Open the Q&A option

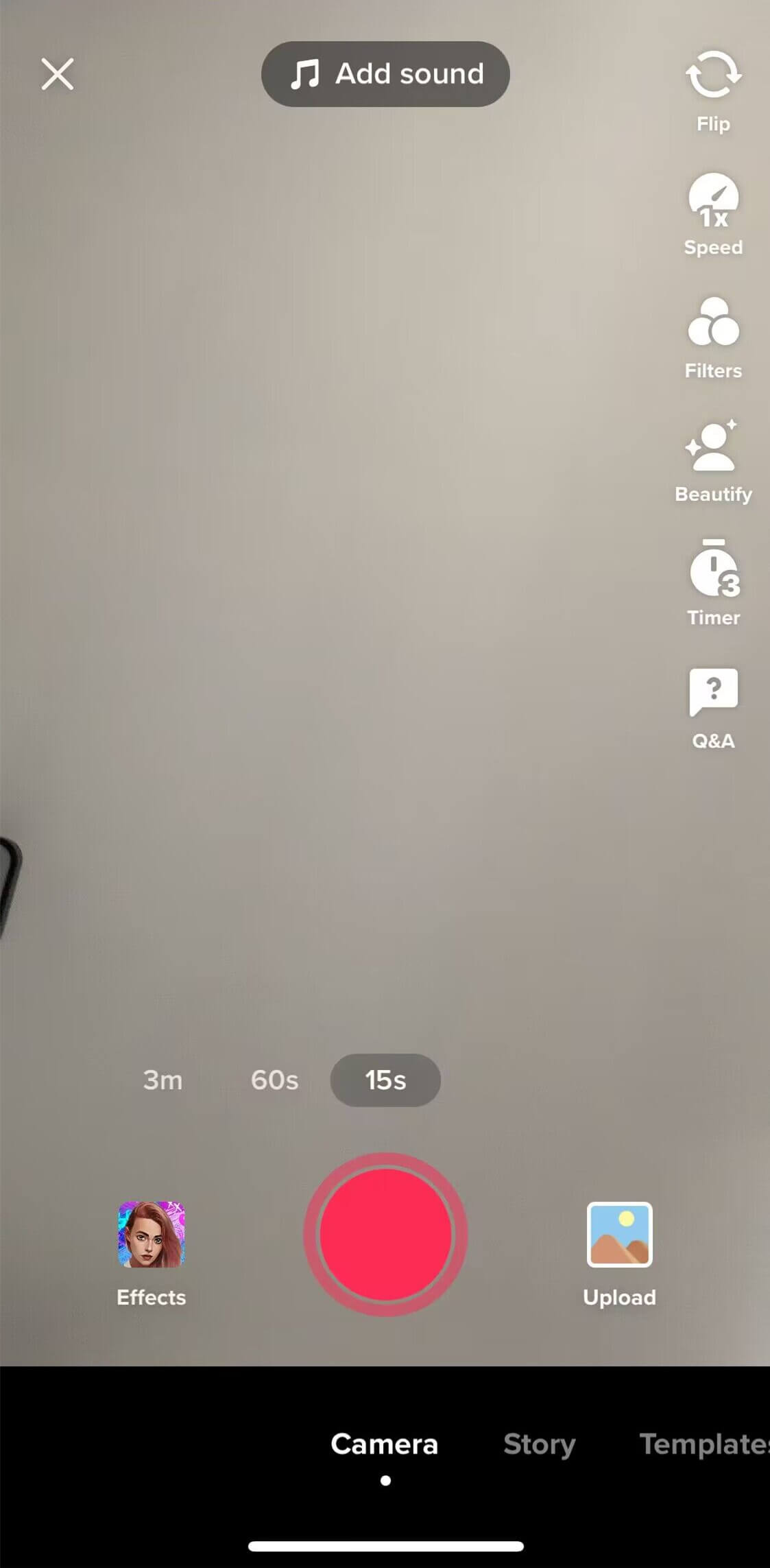[x=713, y=706]
